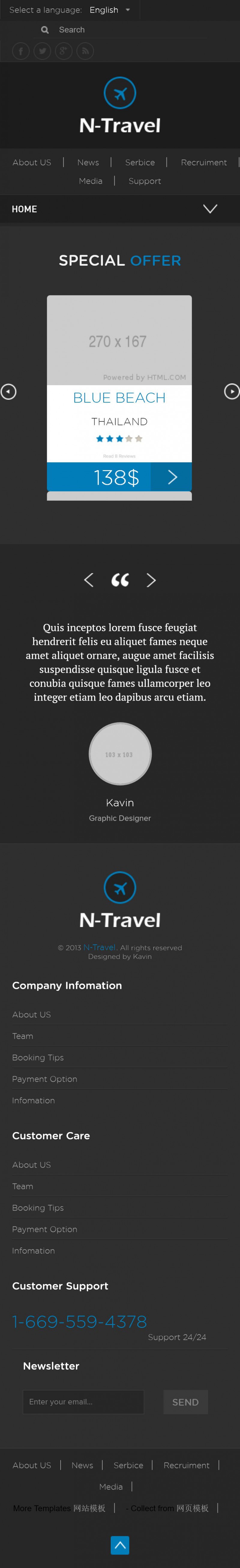
Task: Jump back to top of page
Action: tap(120, 1545)
